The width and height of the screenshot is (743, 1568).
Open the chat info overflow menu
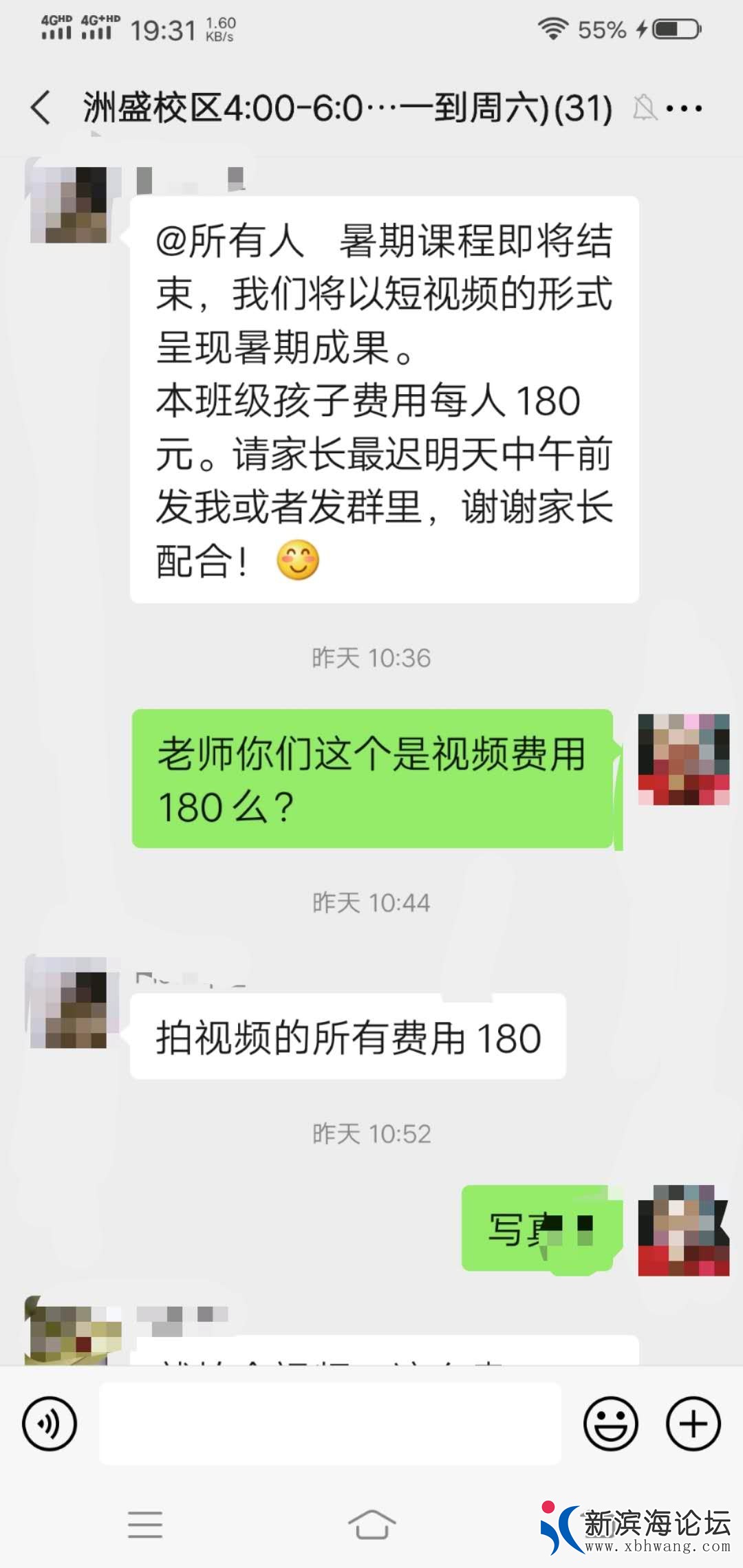click(x=684, y=109)
